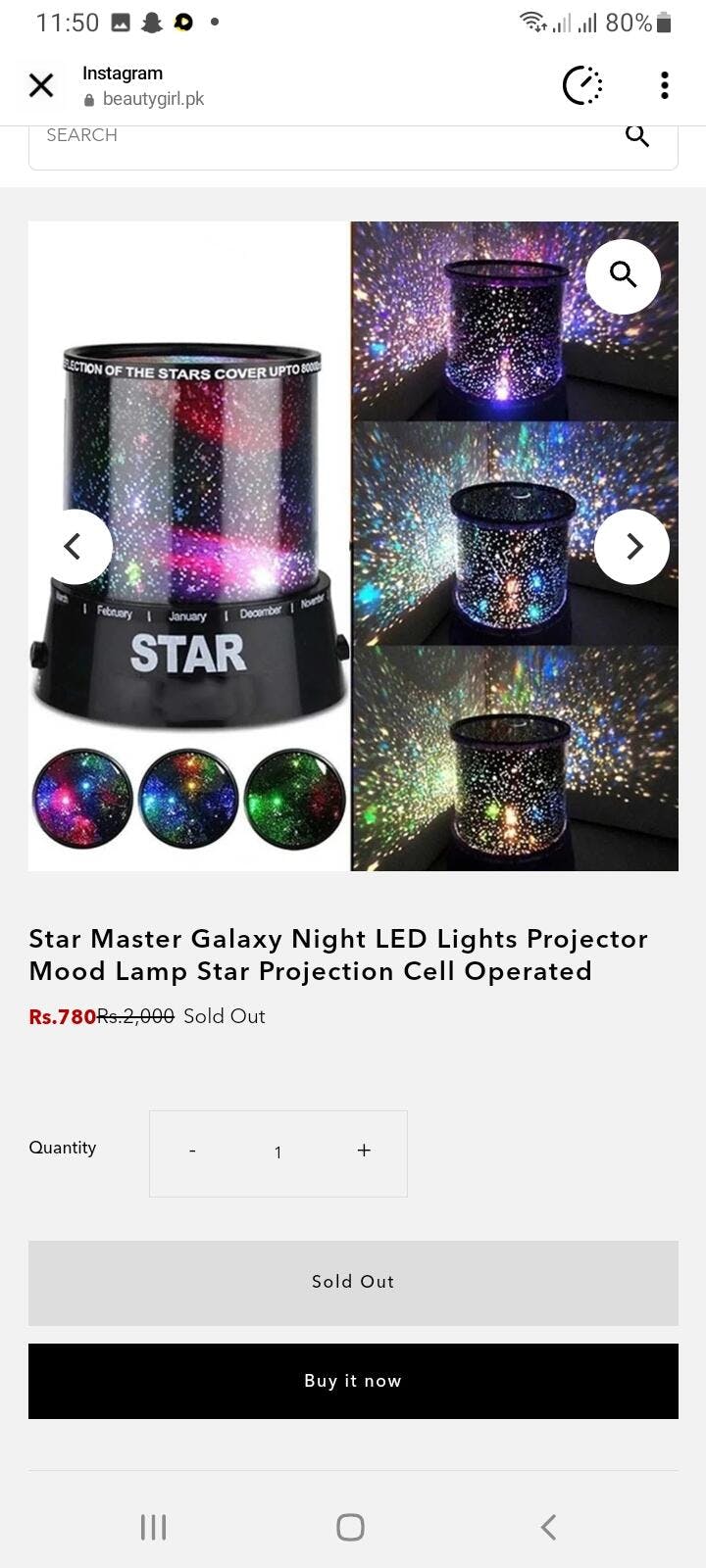Close the in-app browser
Viewport: 706px width, 1568px height.
[x=41, y=86]
